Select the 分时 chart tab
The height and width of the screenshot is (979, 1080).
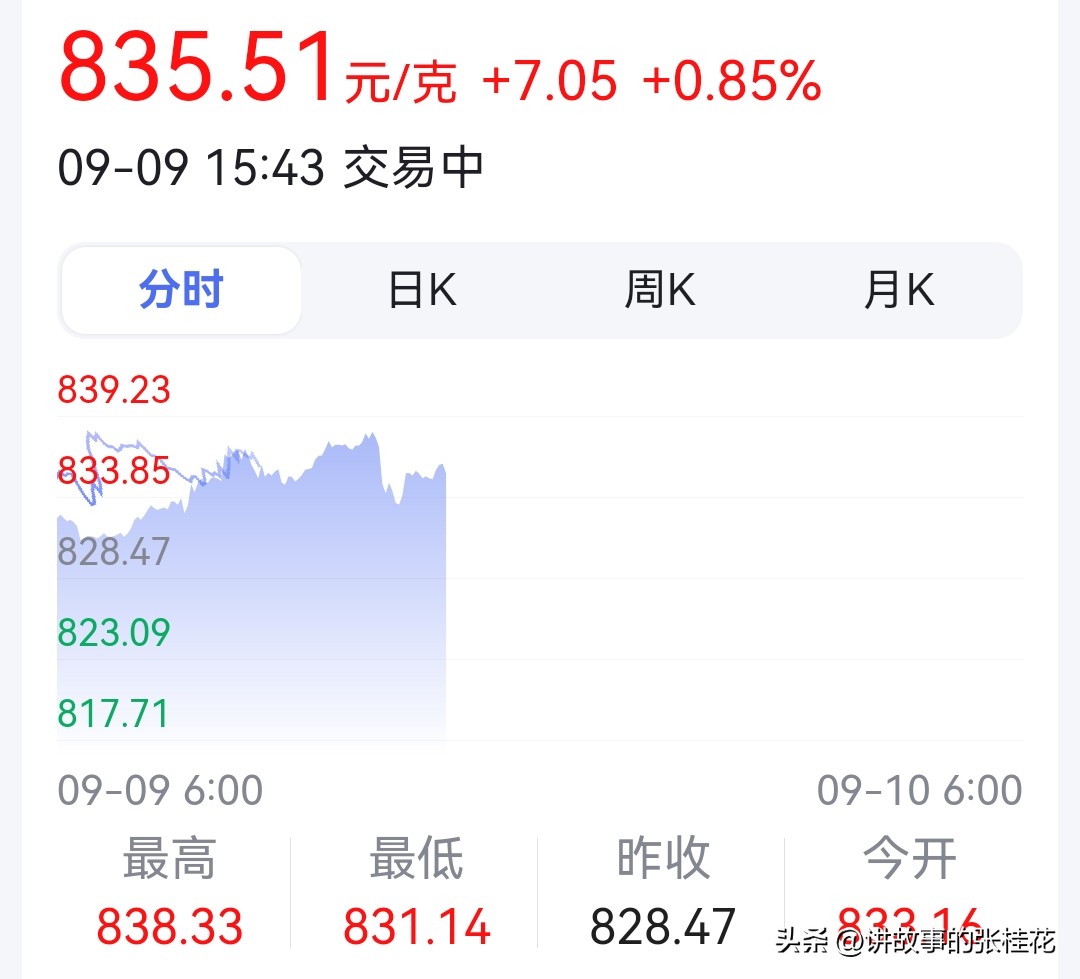181,291
